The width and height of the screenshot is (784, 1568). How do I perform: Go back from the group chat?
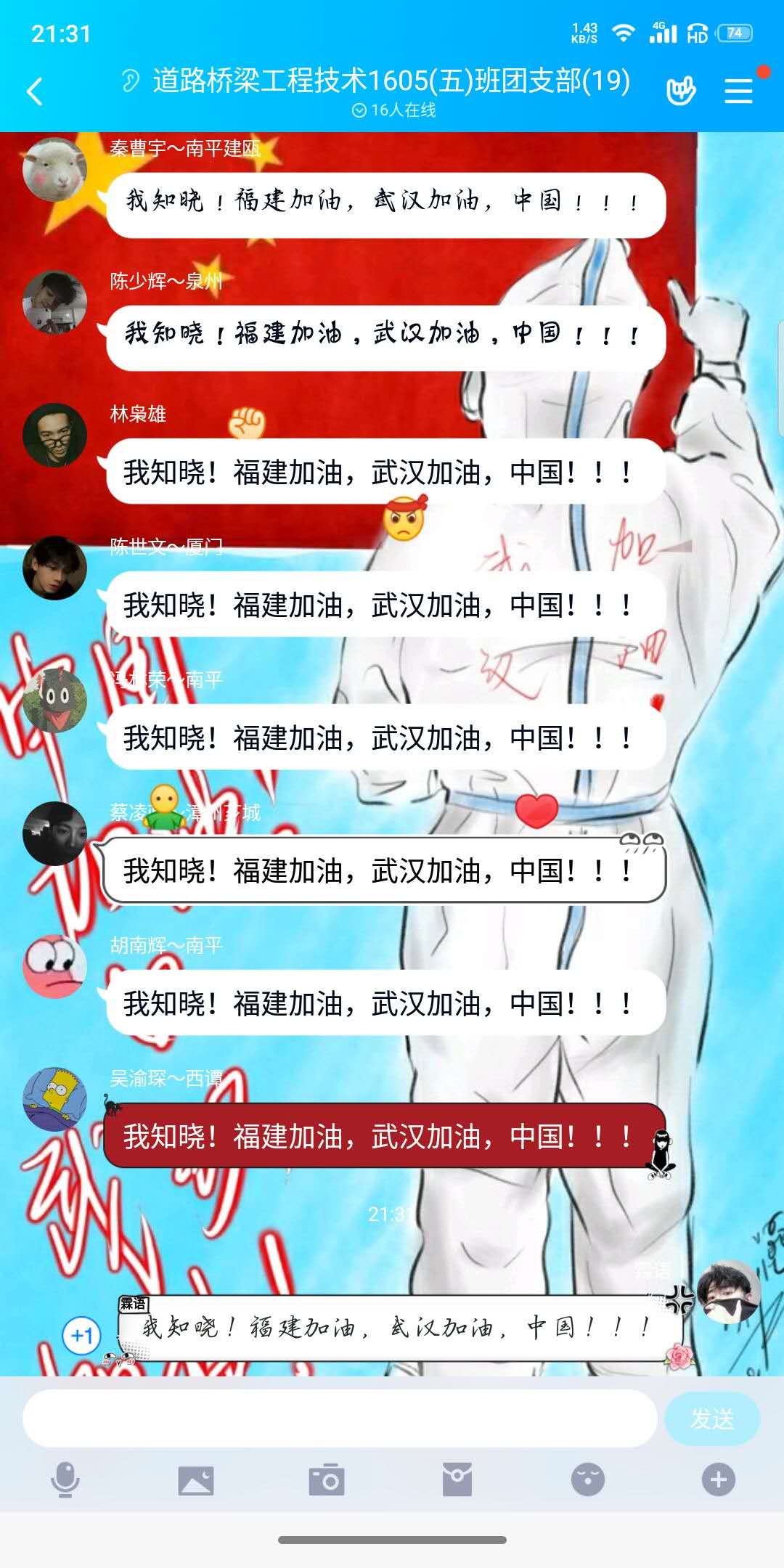coord(35,91)
